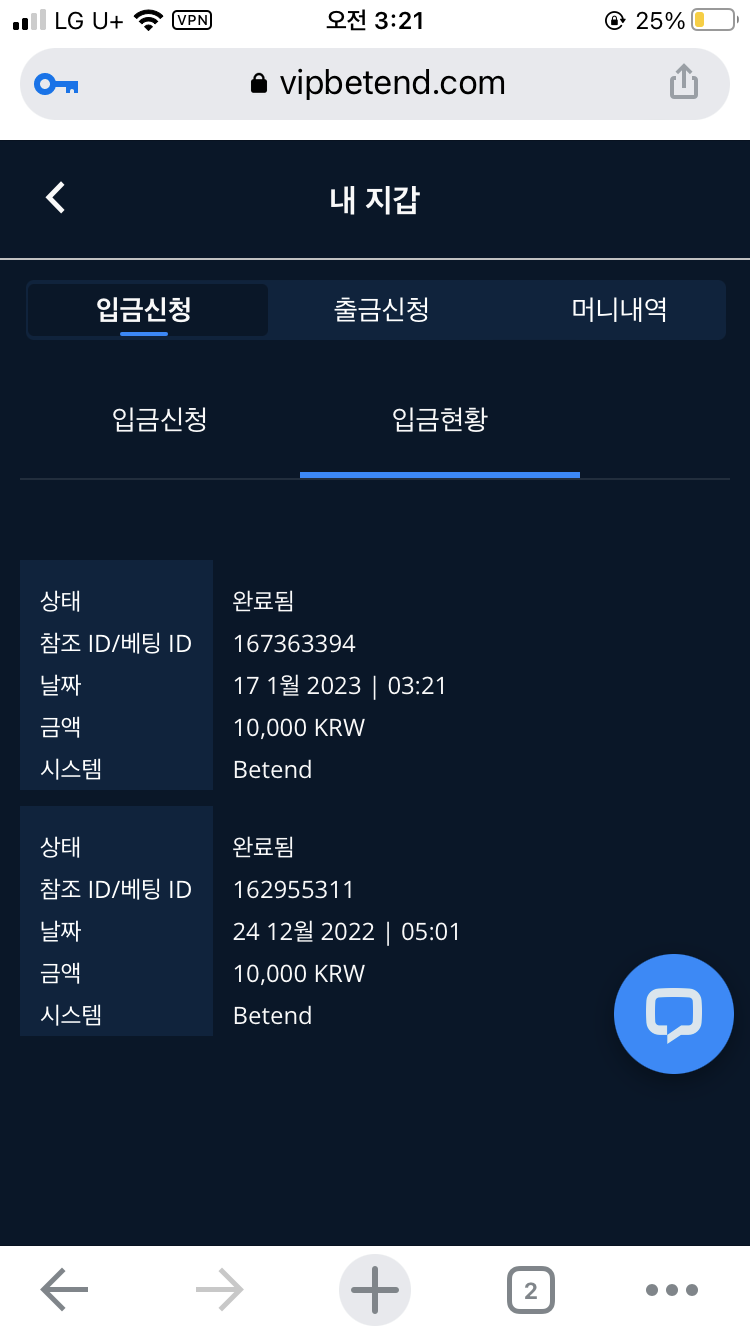This screenshot has width=750, height=1334.
Task: Go to the previous browser page
Action: pyautogui.click(x=65, y=1290)
